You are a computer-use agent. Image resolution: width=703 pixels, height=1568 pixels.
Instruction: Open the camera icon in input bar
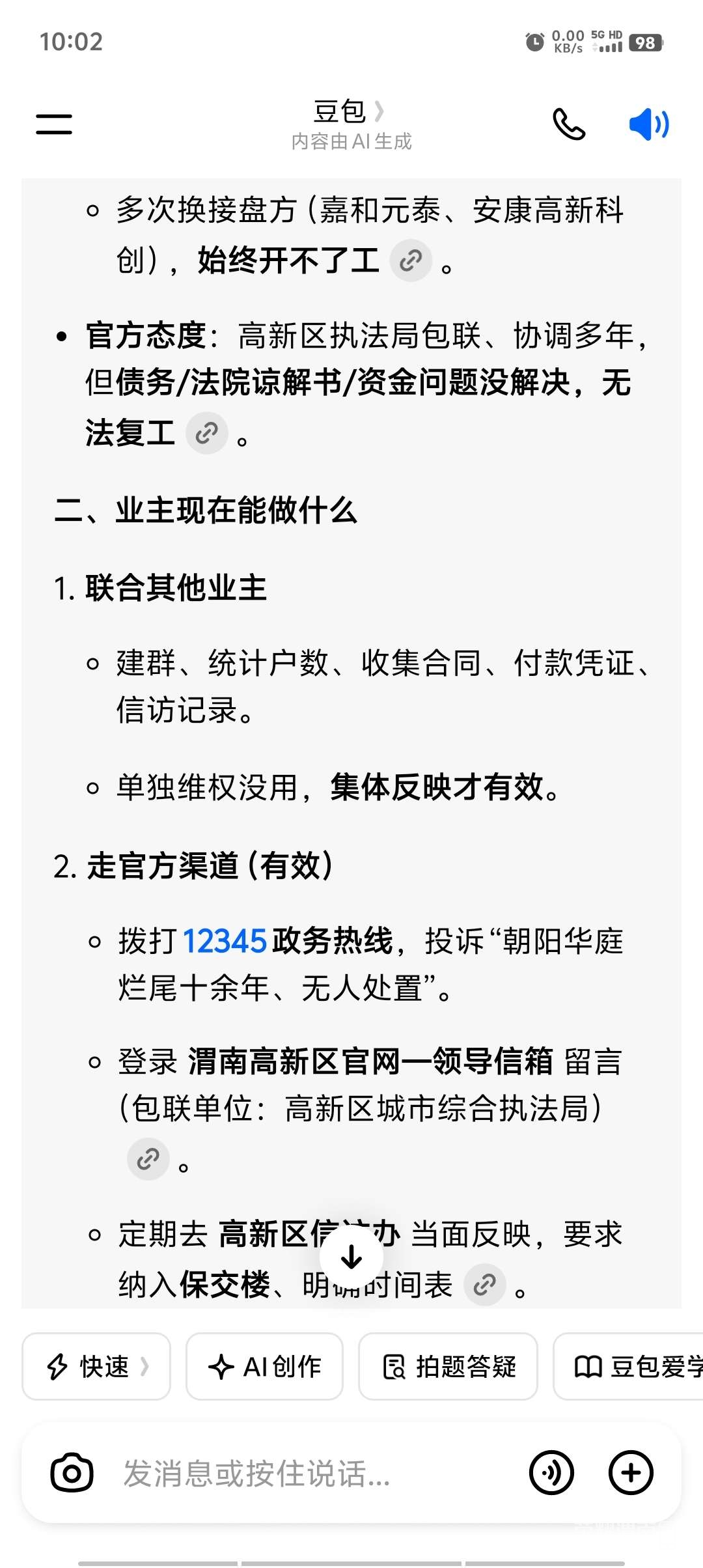tap(72, 1473)
